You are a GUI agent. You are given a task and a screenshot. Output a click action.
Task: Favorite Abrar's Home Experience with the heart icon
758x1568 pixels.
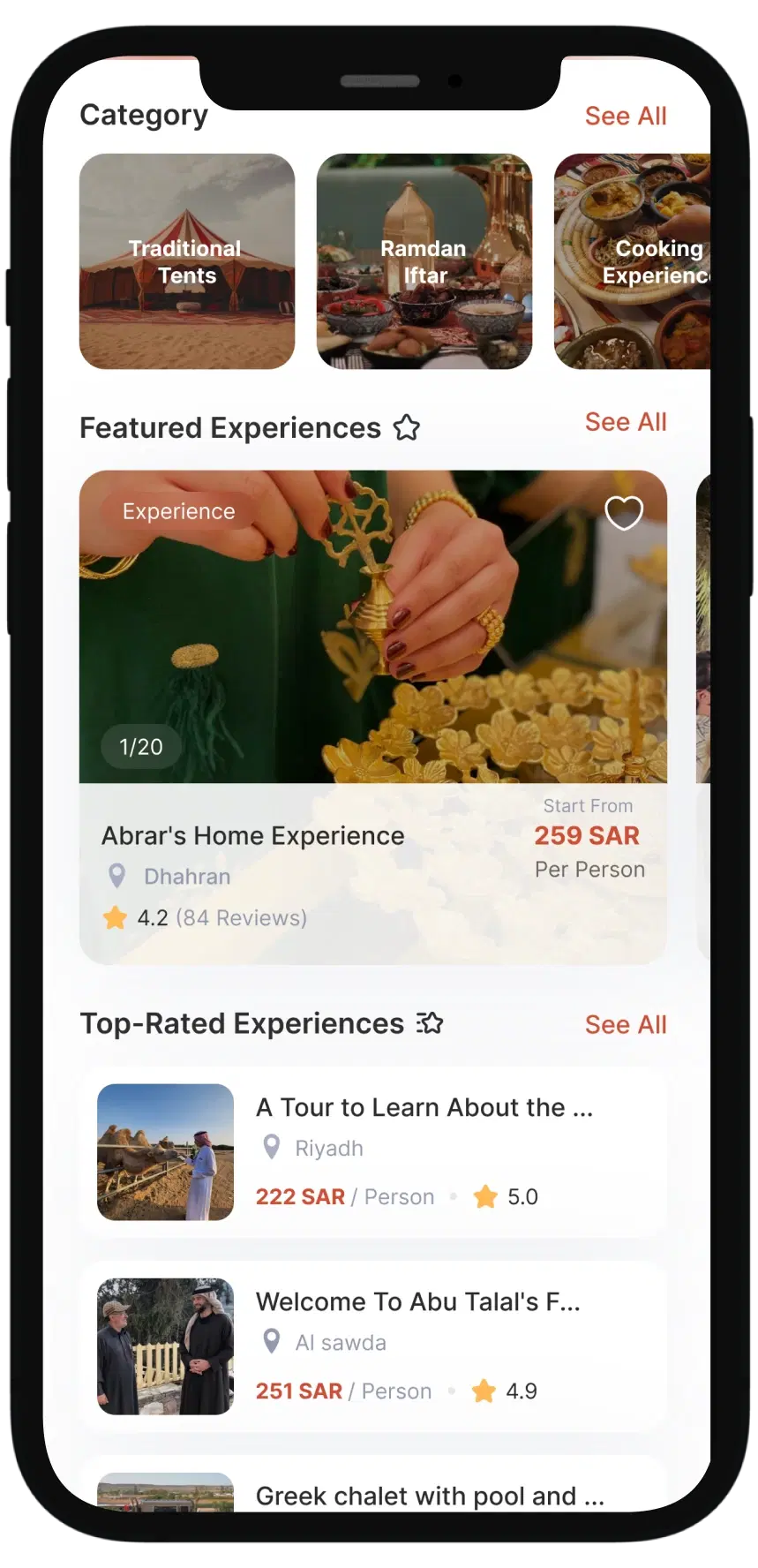click(x=623, y=513)
